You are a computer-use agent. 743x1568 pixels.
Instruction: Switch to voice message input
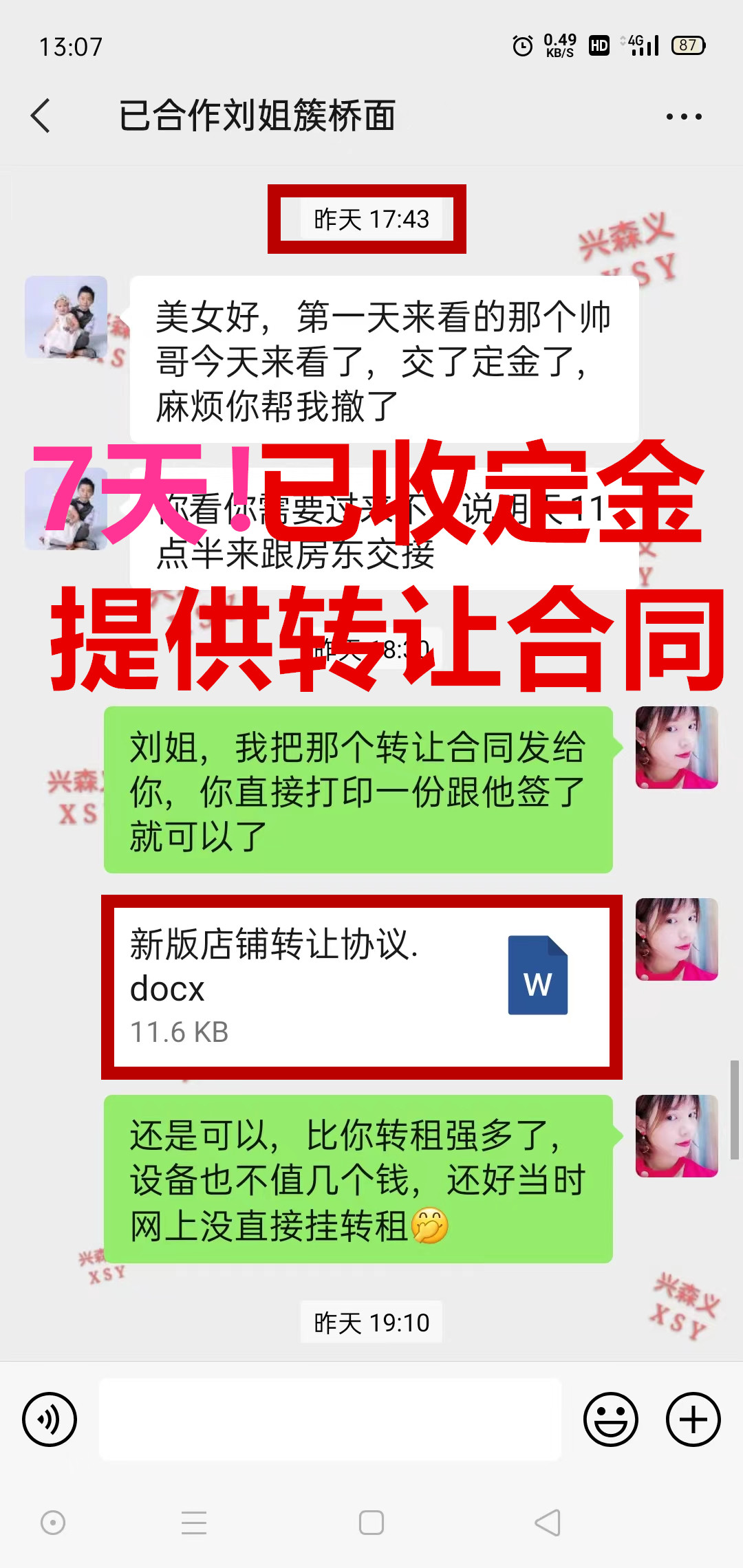(50, 1419)
